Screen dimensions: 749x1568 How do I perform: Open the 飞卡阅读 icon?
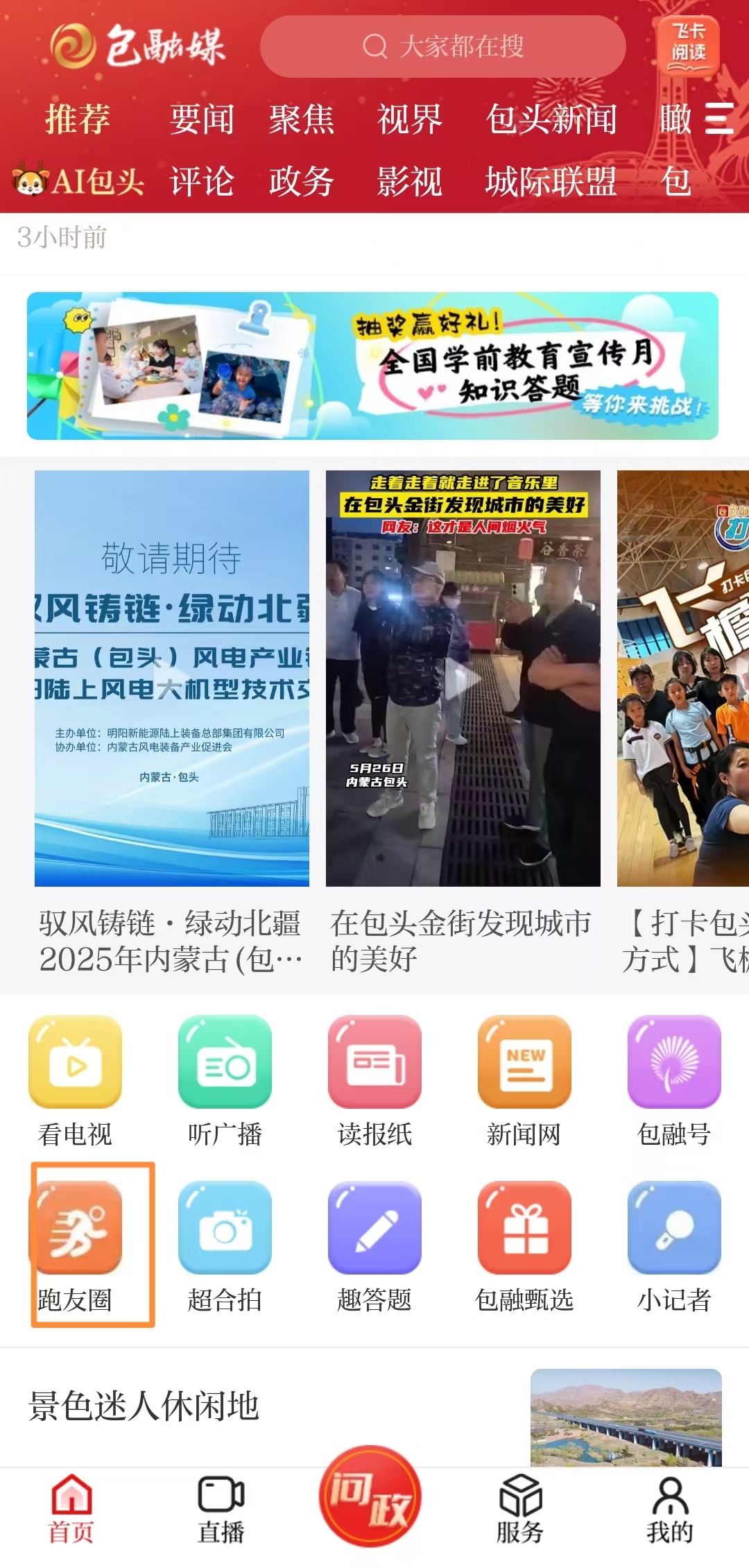point(687,44)
